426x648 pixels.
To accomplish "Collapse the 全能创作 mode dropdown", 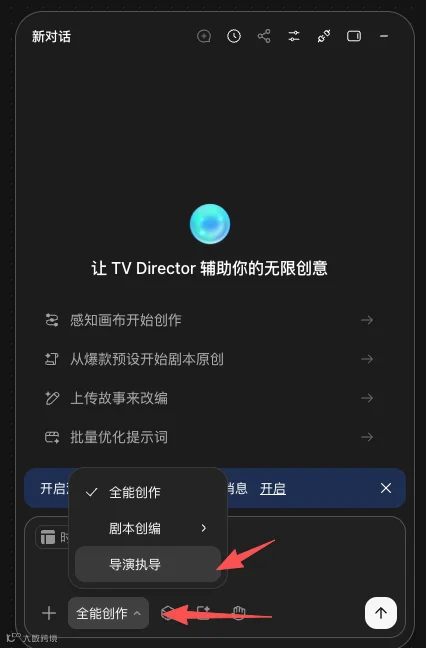I will coord(108,613).
